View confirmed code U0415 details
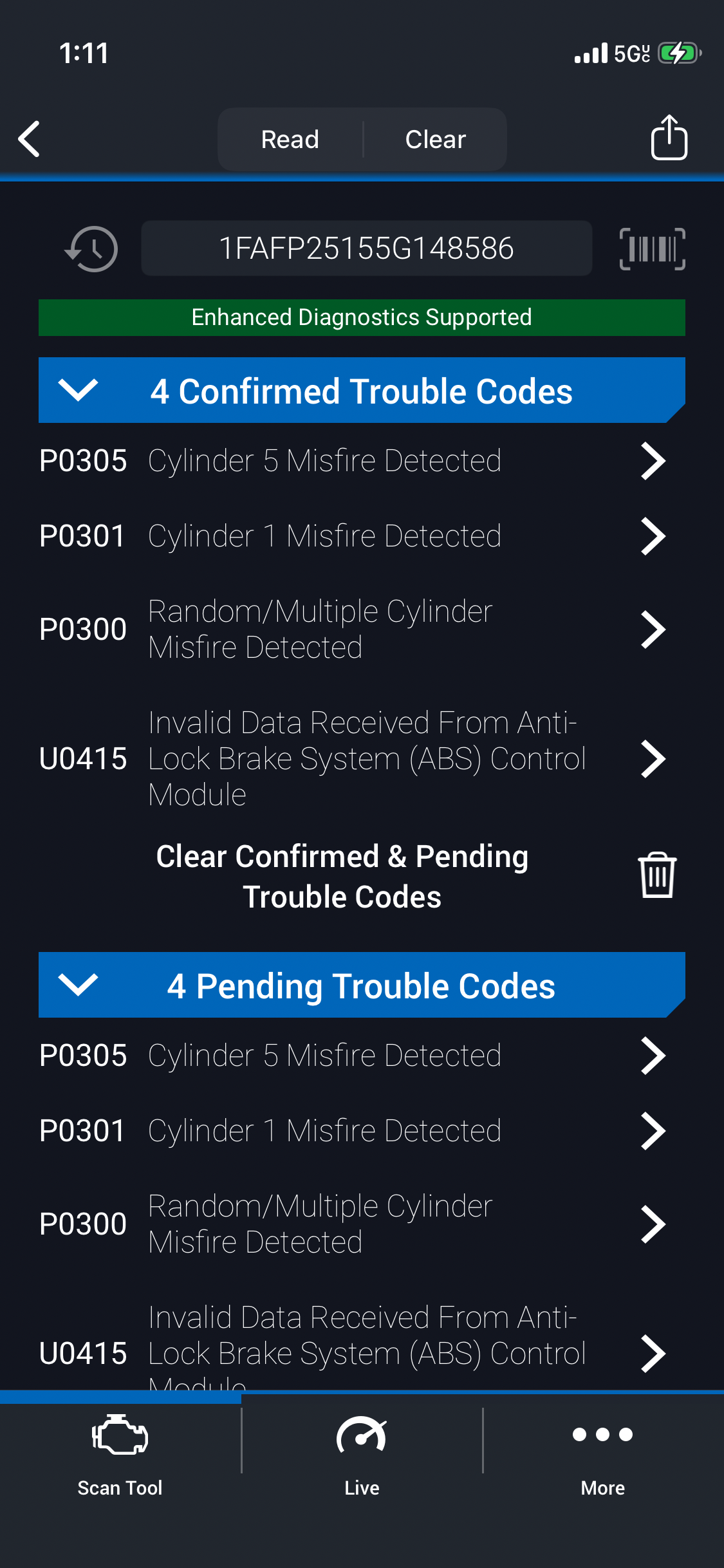 pyautogui.click(x=351, y=758)
